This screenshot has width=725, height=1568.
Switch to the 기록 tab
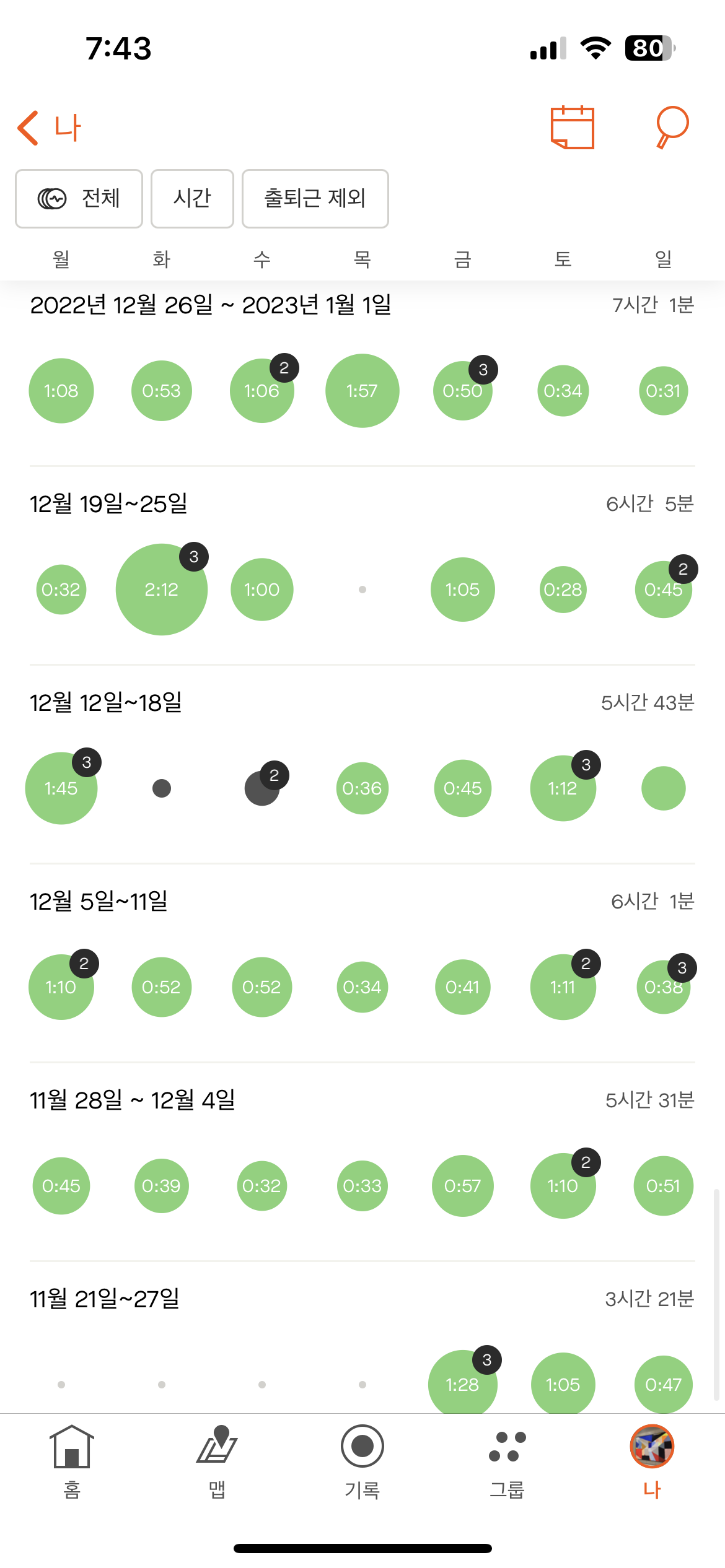click(x=362, y=1461)
